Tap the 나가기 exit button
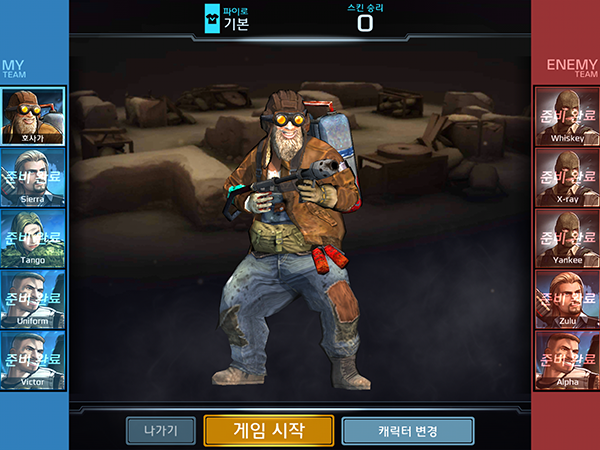Image resolution: width=600 pixels, height=450 pixels. (x=160, y=431)
